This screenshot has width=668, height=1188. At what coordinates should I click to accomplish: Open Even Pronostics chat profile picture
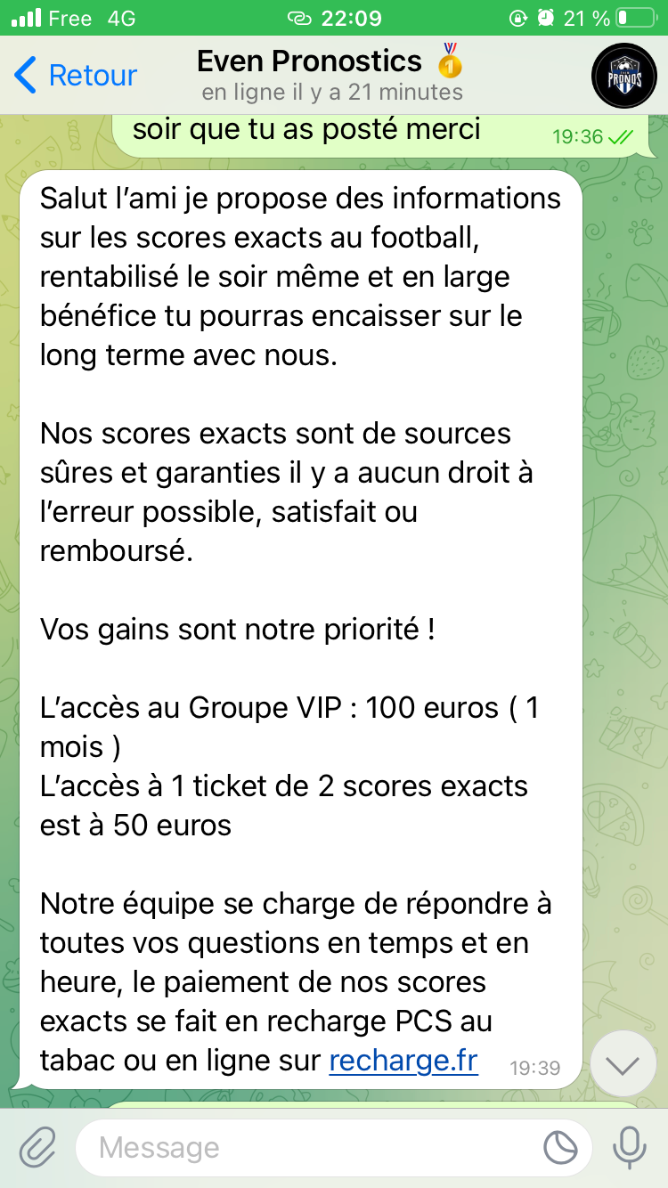(622, 76)
